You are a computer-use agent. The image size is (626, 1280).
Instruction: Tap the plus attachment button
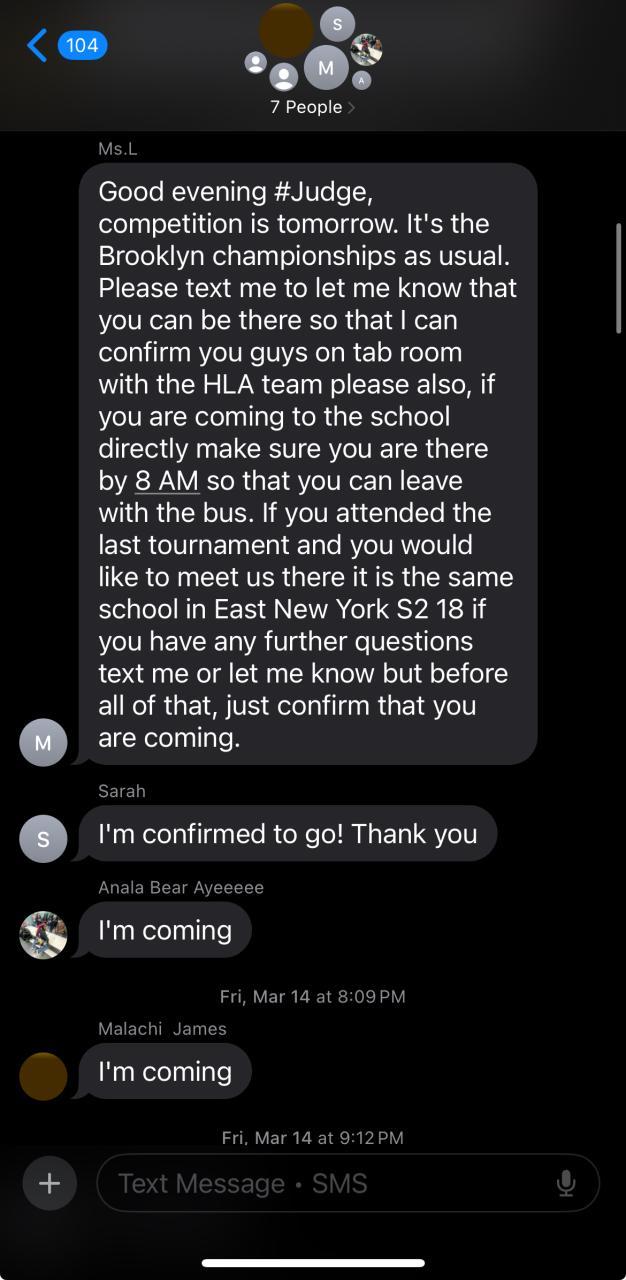coord(49,1183)
